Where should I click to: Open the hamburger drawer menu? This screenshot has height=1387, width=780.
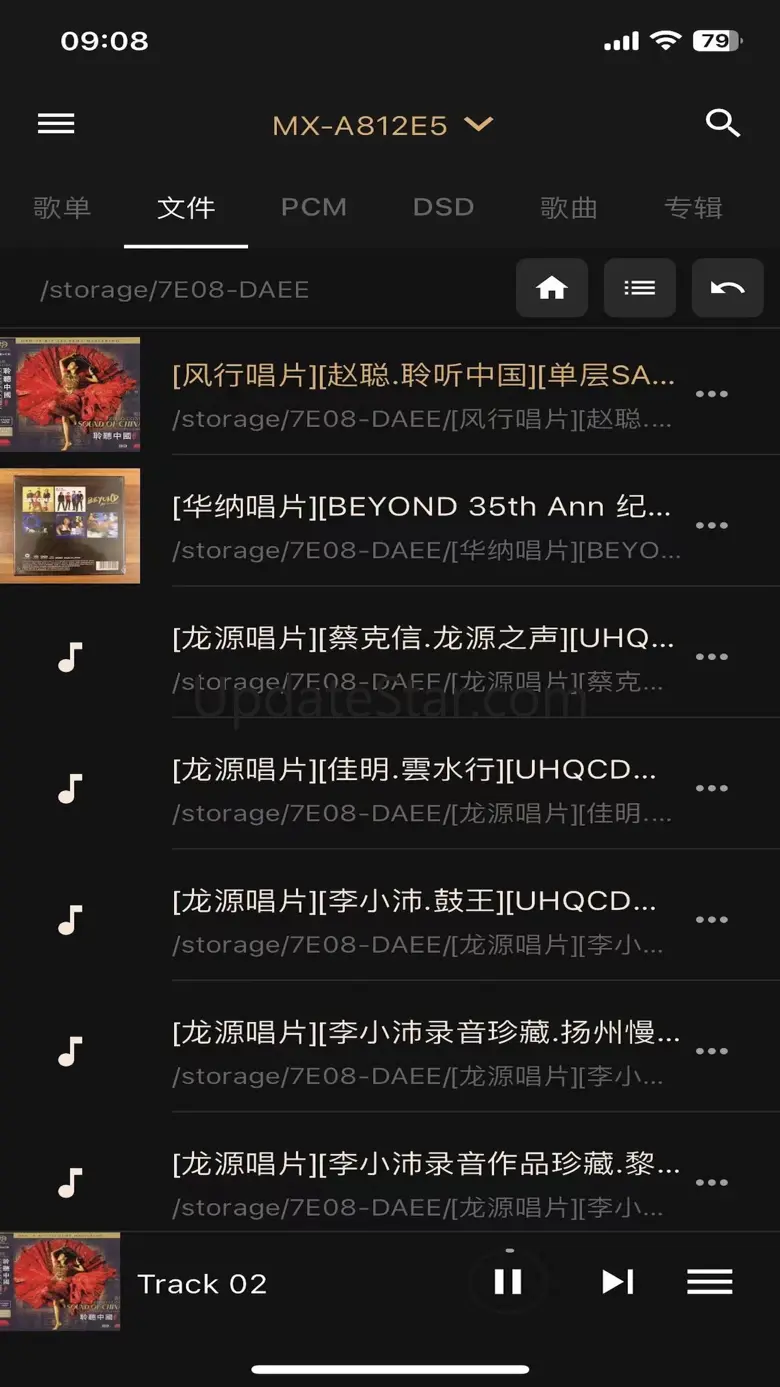[56, 124]
